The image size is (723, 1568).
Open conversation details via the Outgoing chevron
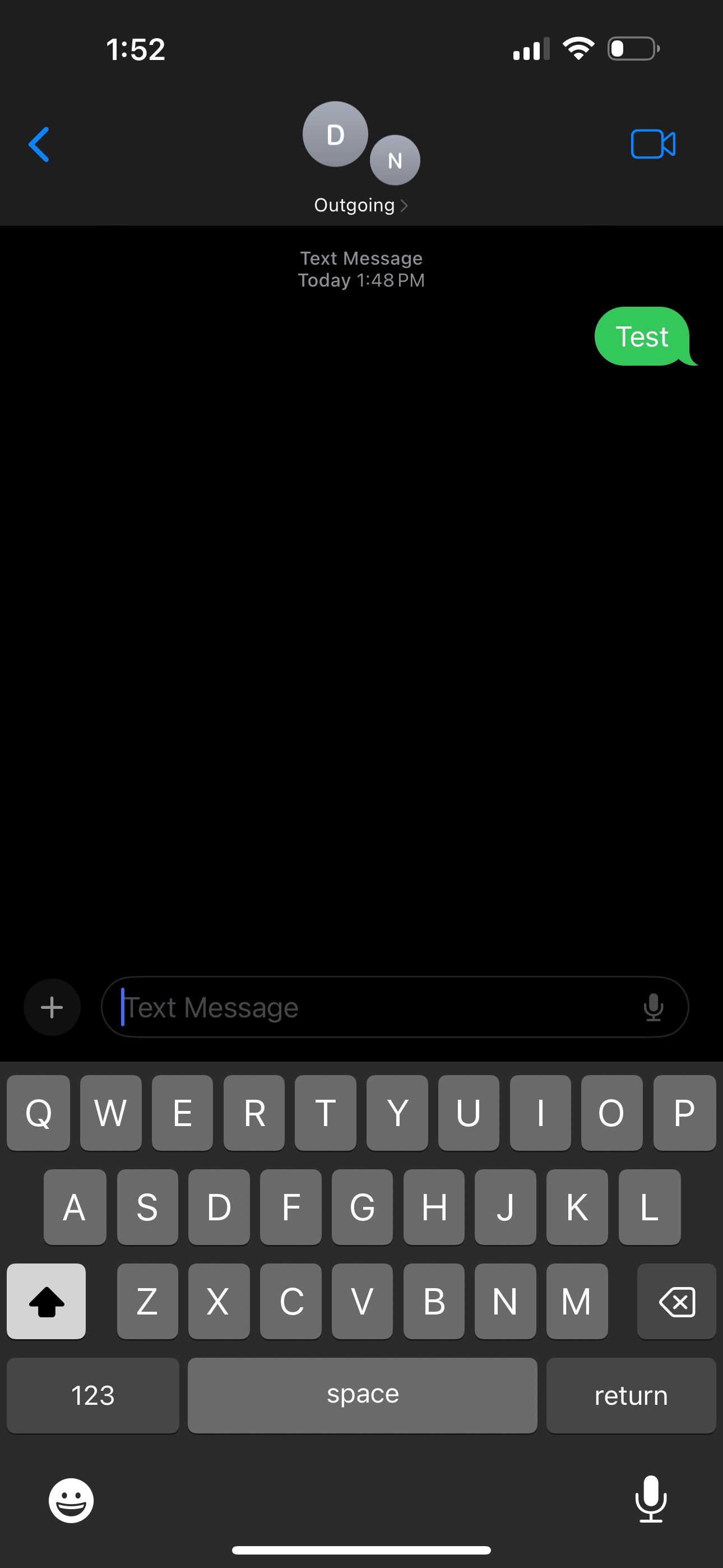tap(405, 205)
